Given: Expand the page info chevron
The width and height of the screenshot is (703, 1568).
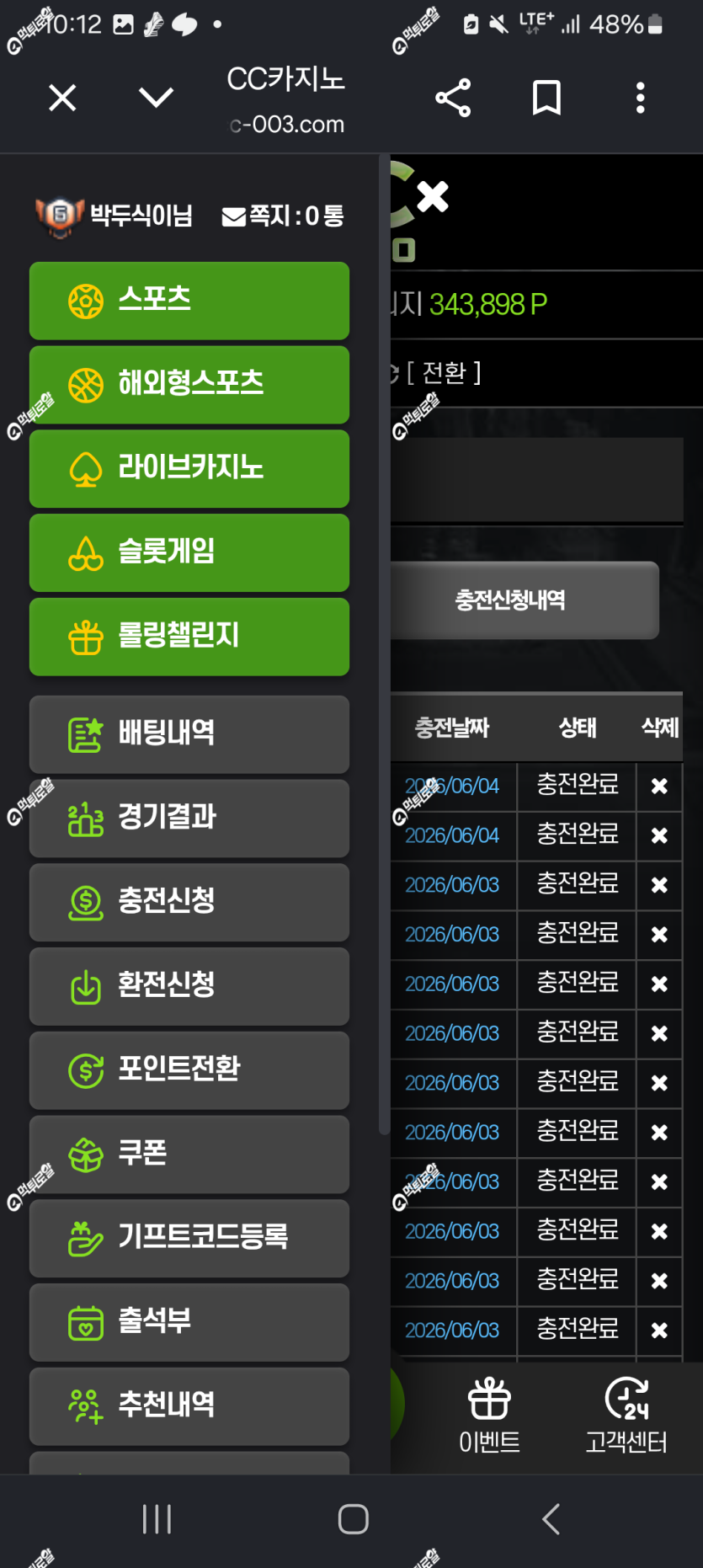Looking at the screenshot, I should pyautogui.click(x=156, y=98).
